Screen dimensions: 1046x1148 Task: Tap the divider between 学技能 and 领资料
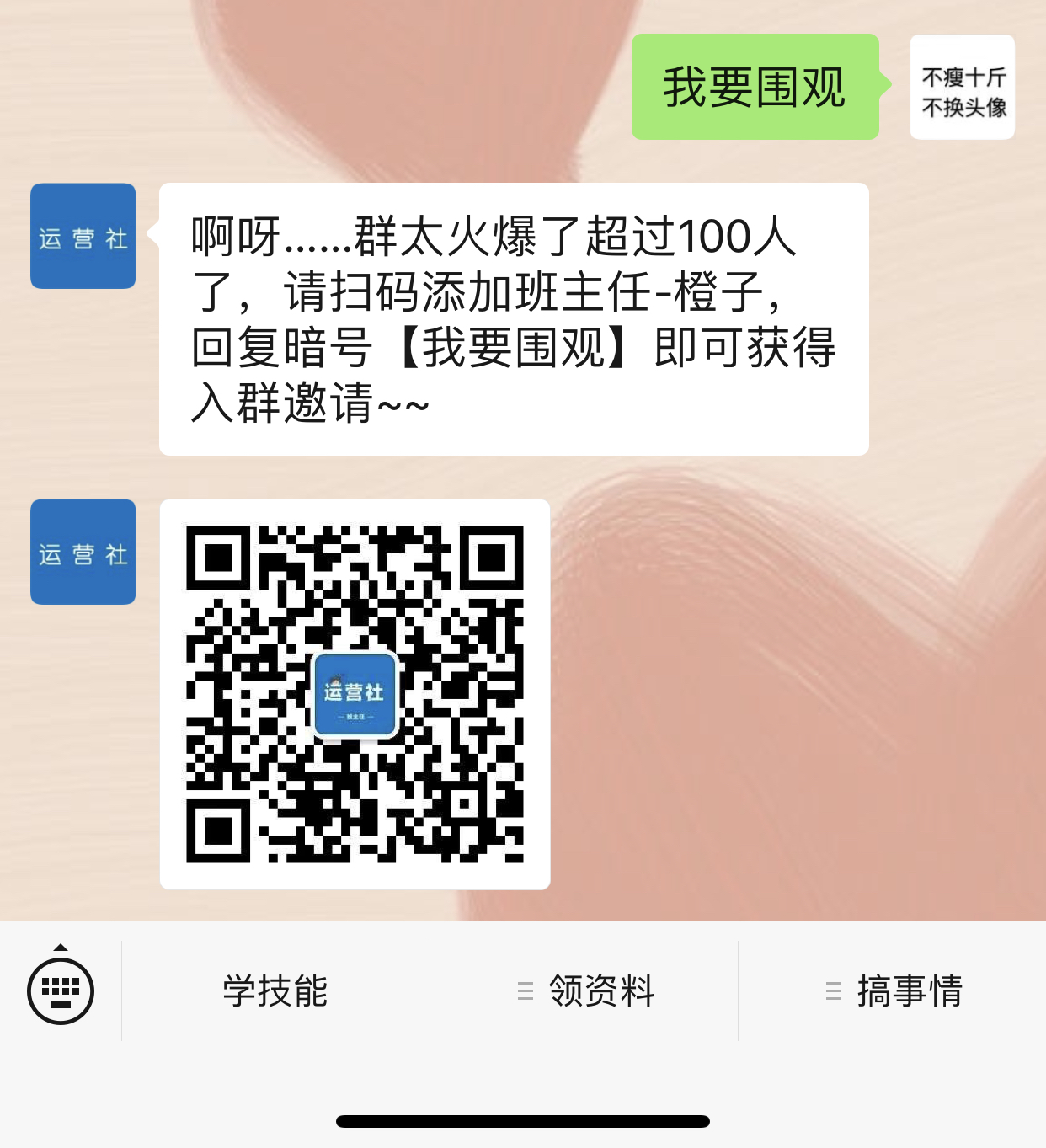click(x=431, y=991)
